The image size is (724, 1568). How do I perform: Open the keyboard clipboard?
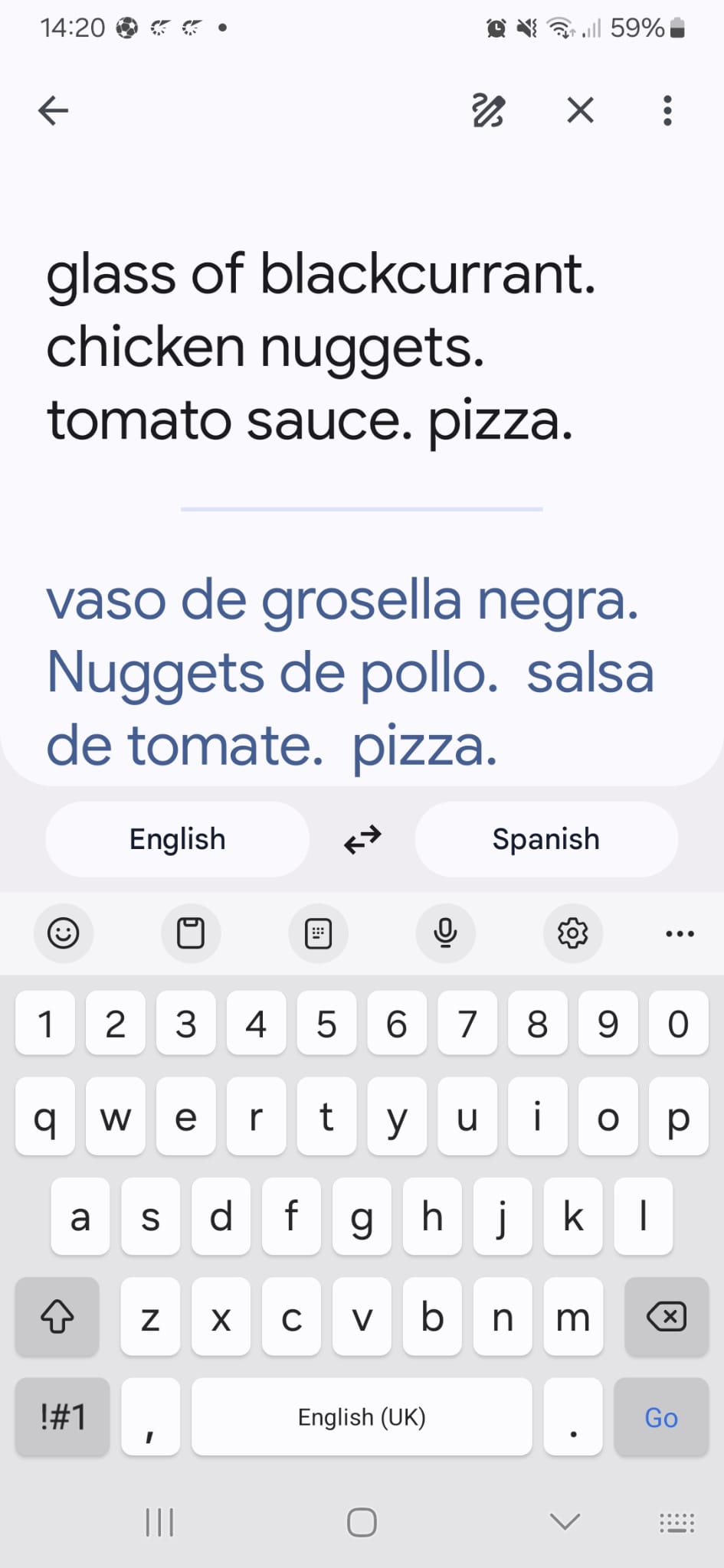pos(191,933)
